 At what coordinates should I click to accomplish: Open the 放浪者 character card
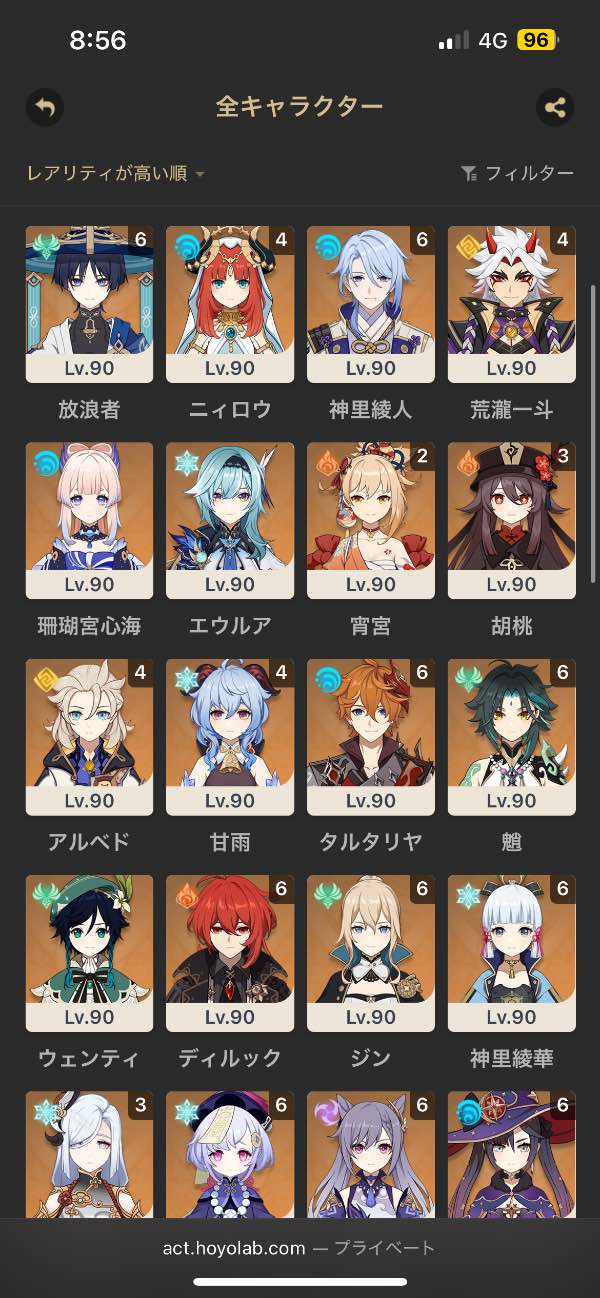[x=89, y=304]
